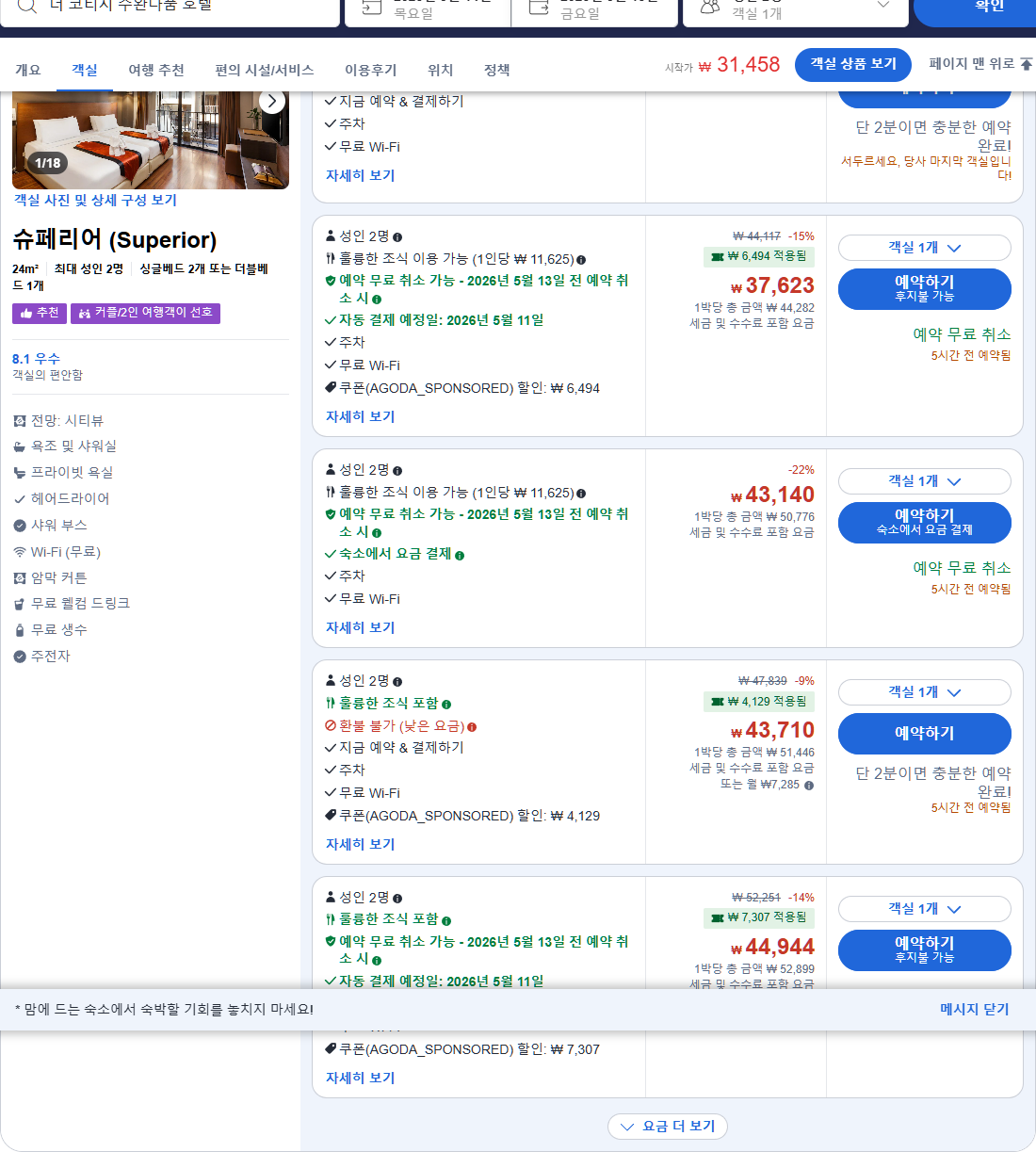
Task: Book the ₩43,710 non-refundable rate
Action: [x=924, y=733]
